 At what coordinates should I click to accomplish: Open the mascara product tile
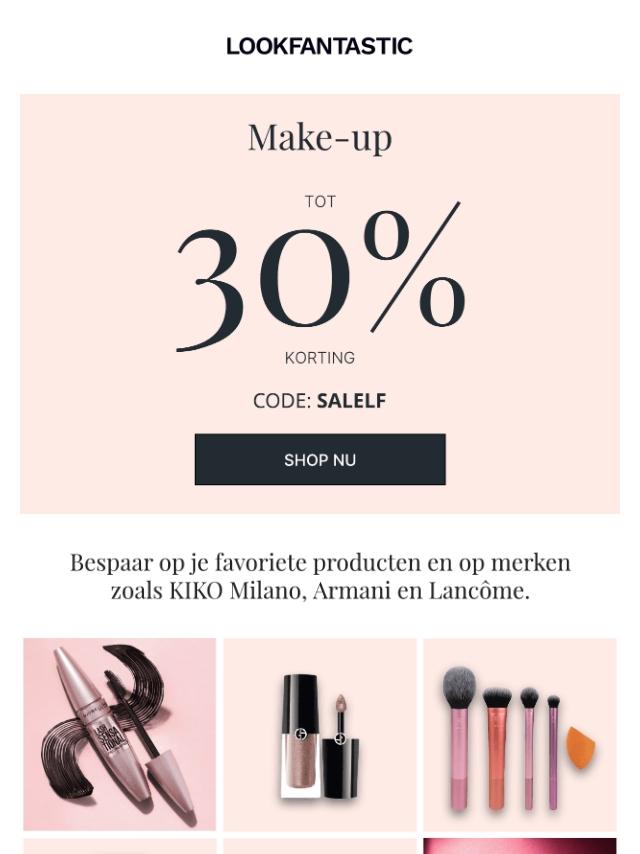(120, 734)
